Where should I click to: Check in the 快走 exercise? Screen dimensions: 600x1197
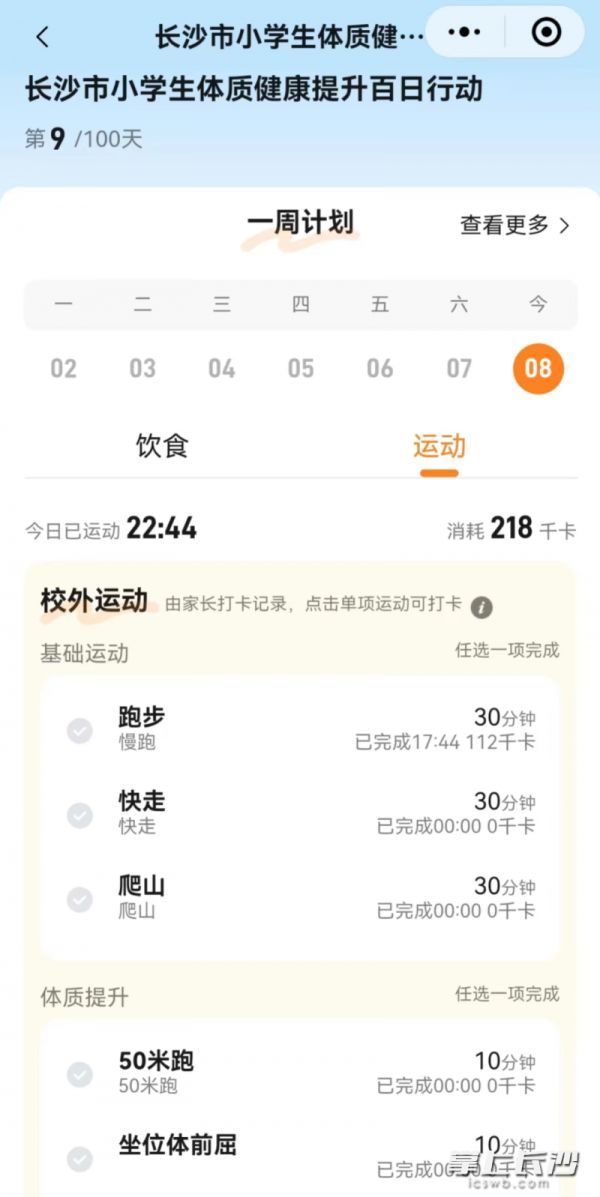coord(301,813)
